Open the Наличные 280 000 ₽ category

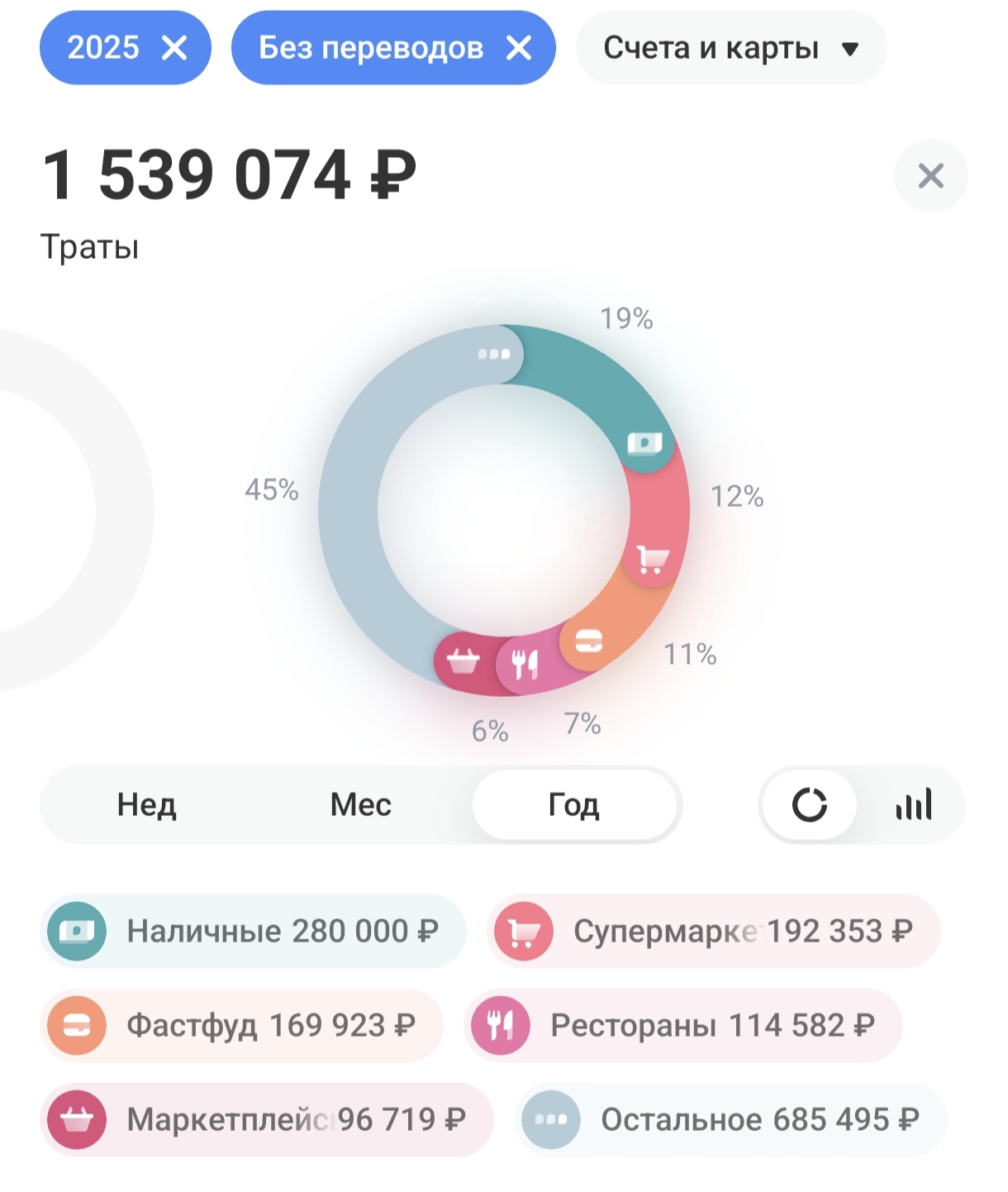click(x=253, y=932)
